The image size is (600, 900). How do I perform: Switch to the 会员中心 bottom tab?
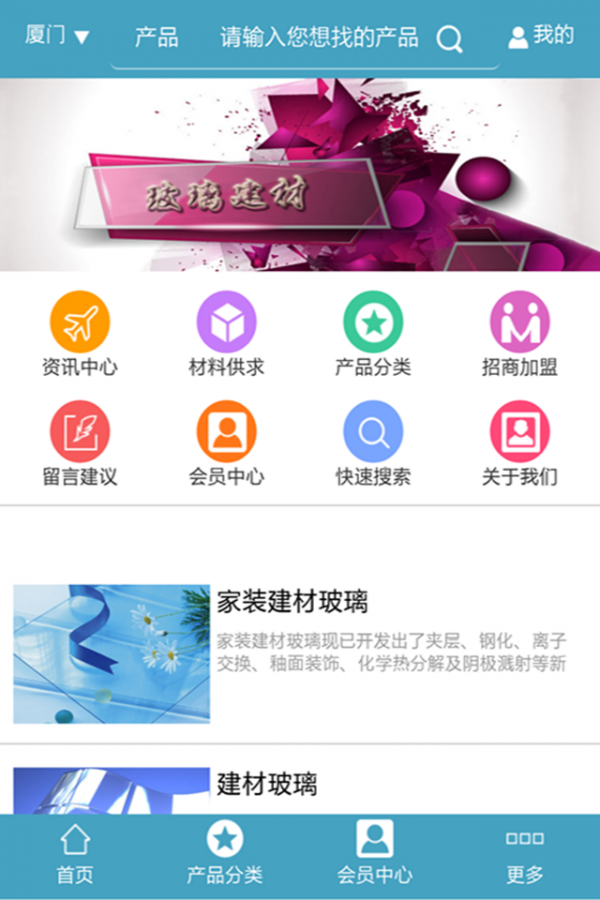tap(375, 856)
